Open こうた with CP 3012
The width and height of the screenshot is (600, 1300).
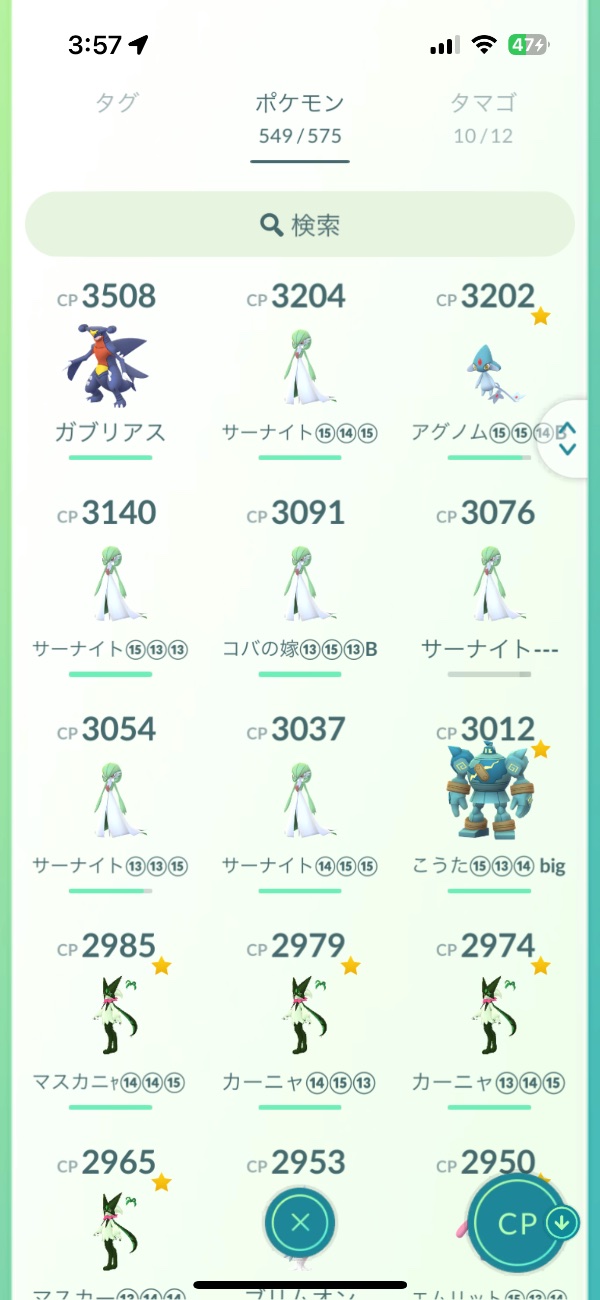pos(489,798)
